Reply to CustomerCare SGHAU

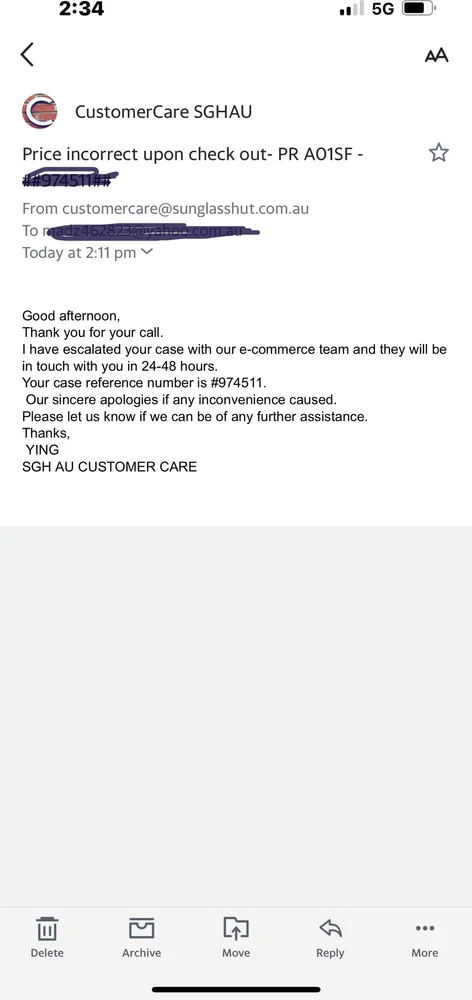[330, 938]
